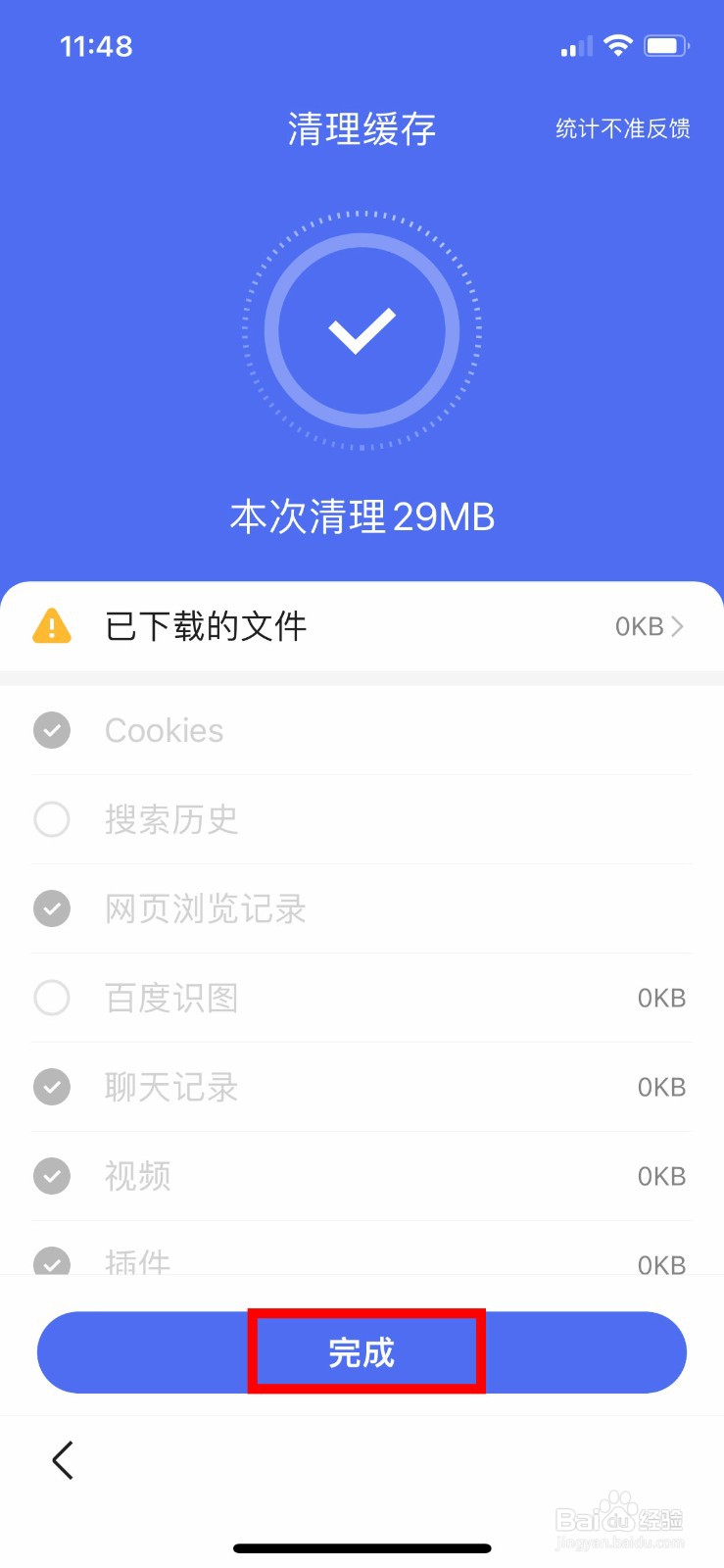Deselect the 插件 checkbox
Screen dimensions: 724x1568
point(52,1260)
